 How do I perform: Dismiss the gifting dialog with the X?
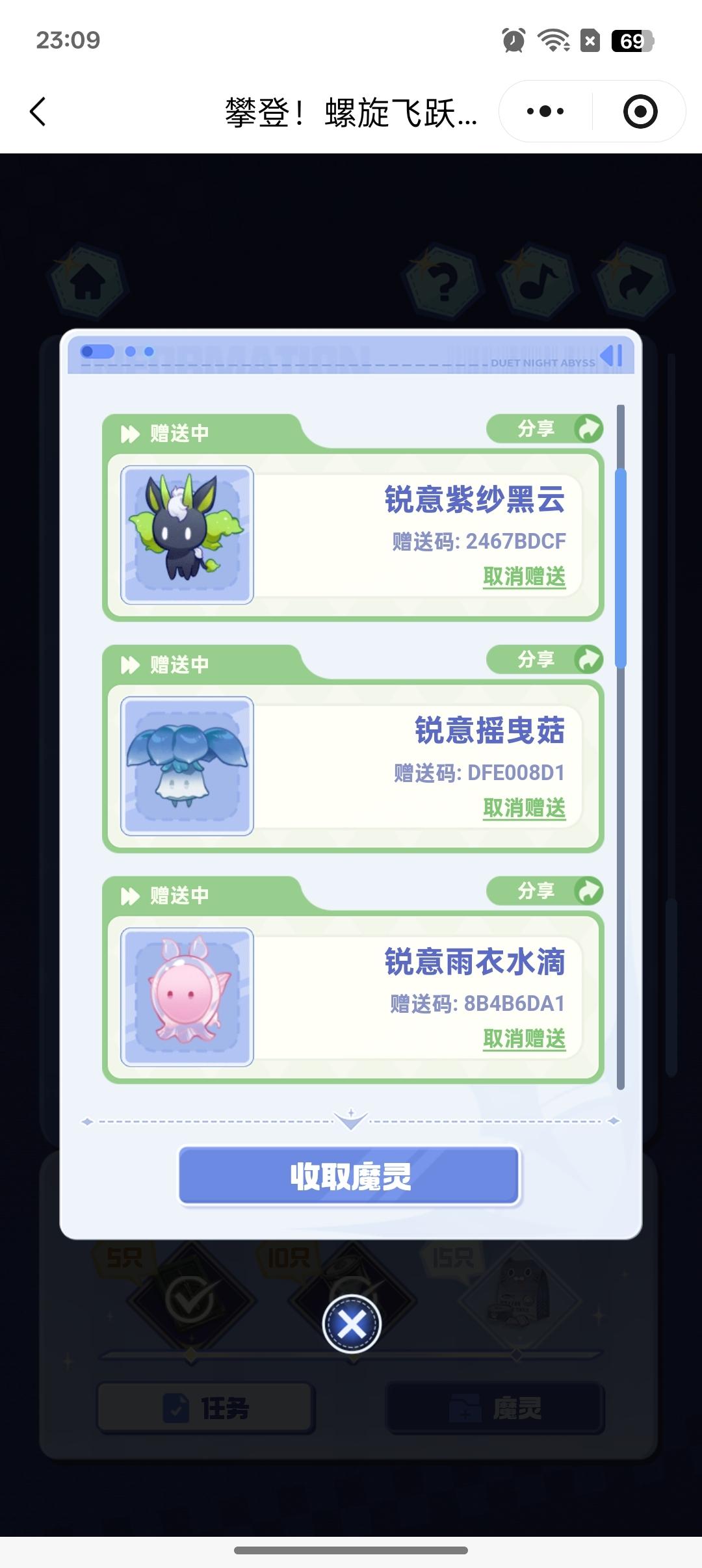point(352,1324)
